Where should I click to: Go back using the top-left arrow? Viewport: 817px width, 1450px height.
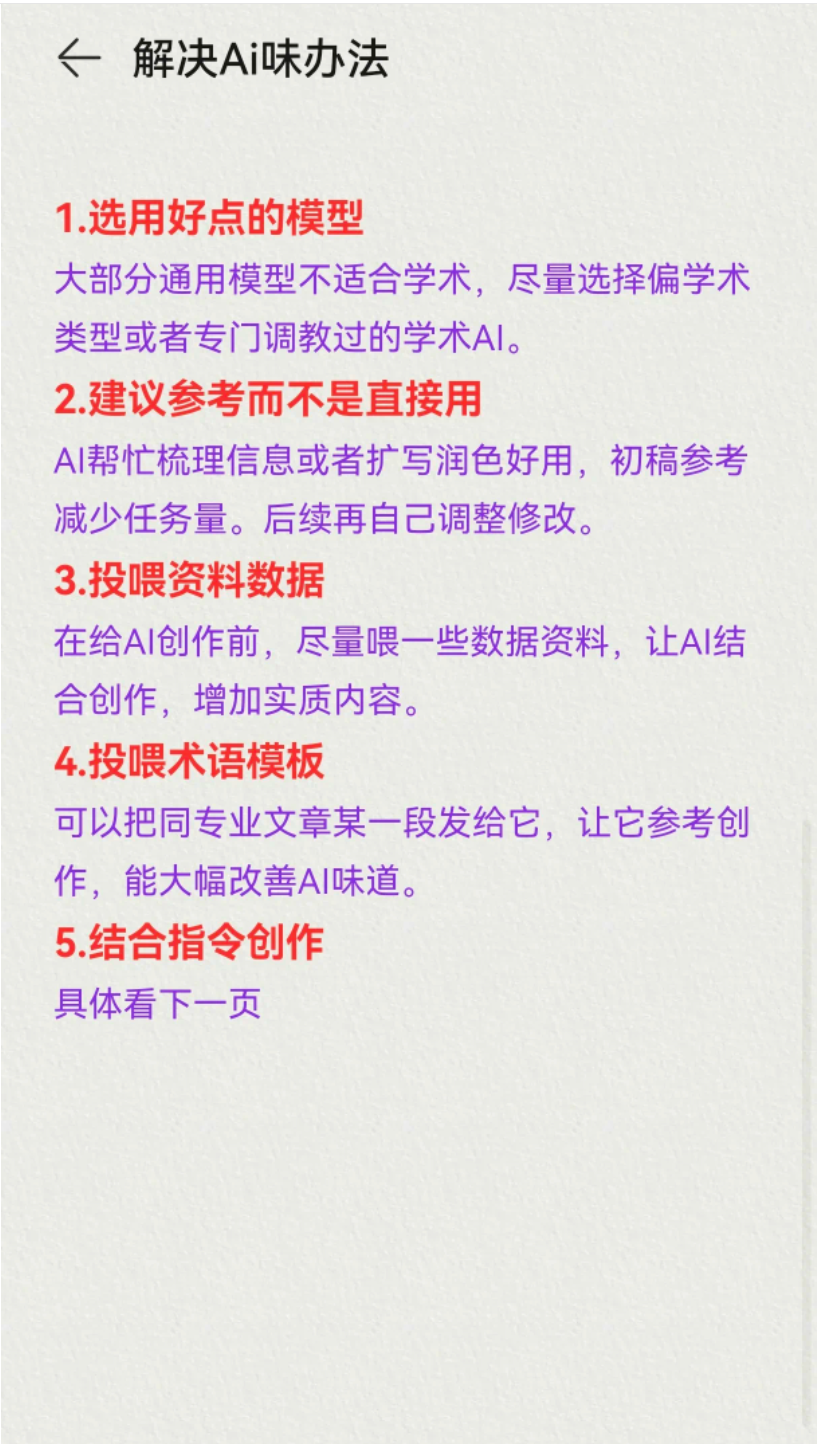click(78, 59)
